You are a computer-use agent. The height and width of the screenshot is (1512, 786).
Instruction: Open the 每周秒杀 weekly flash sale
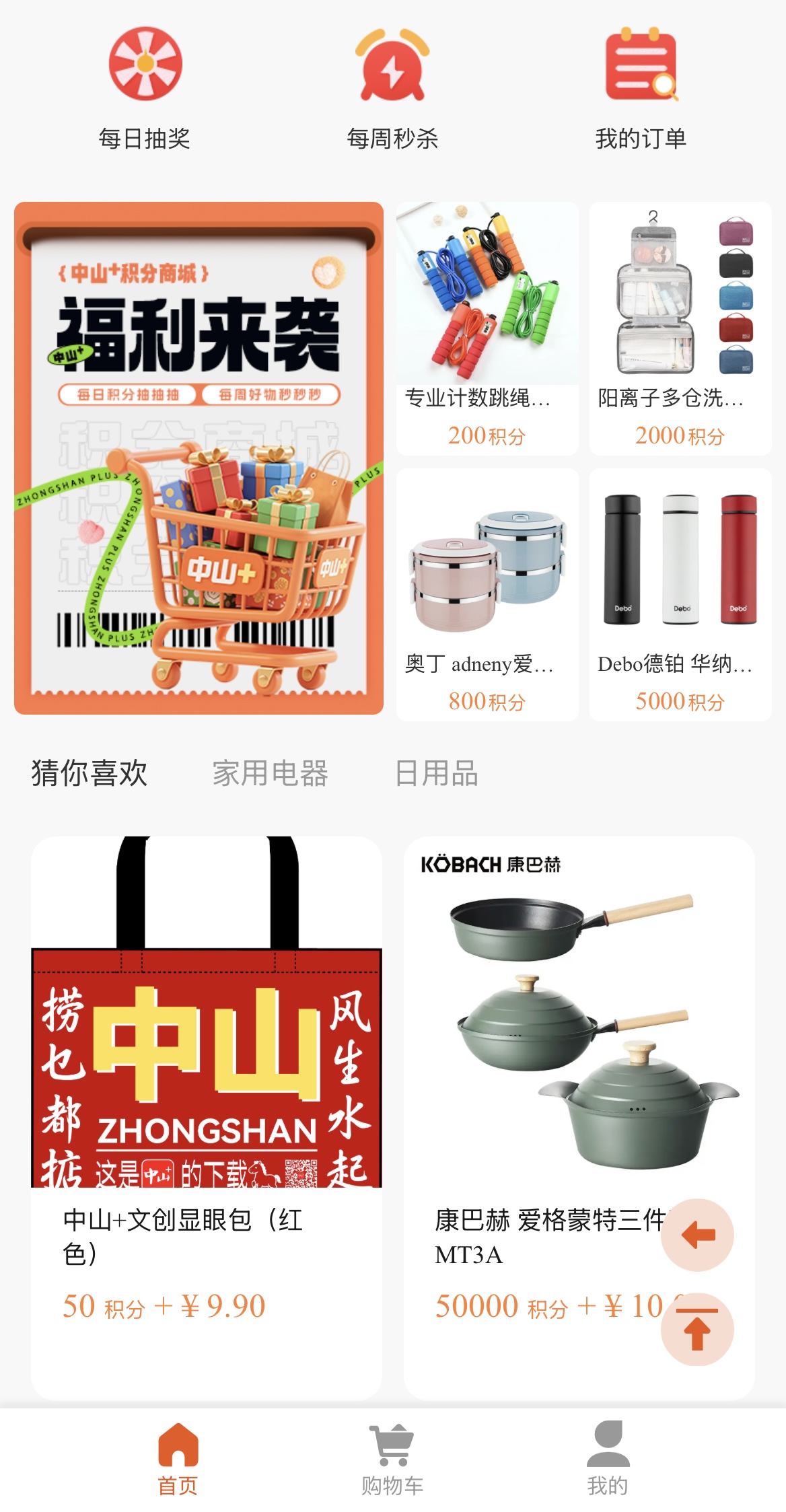(392, 87)
